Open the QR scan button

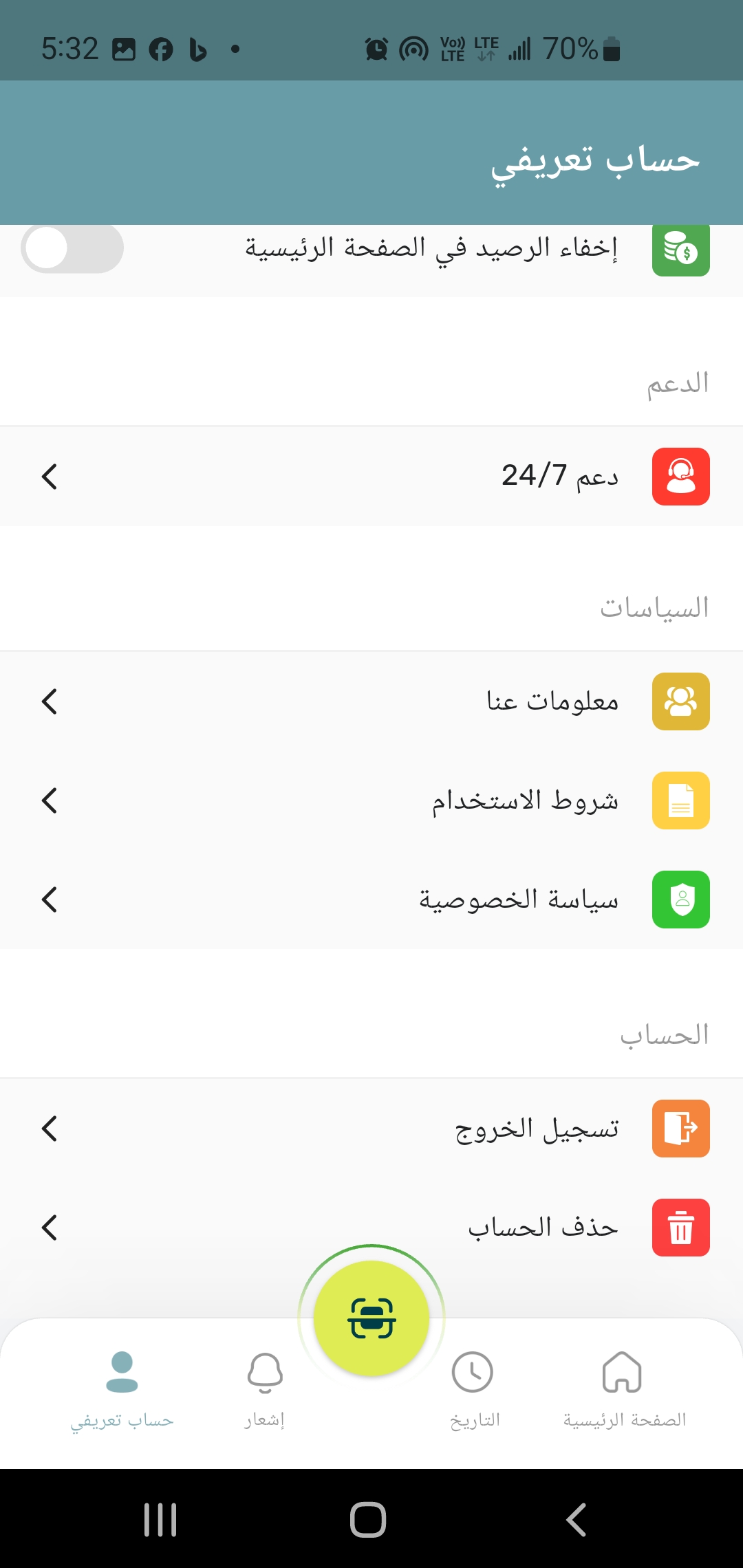pos(371,1318)
